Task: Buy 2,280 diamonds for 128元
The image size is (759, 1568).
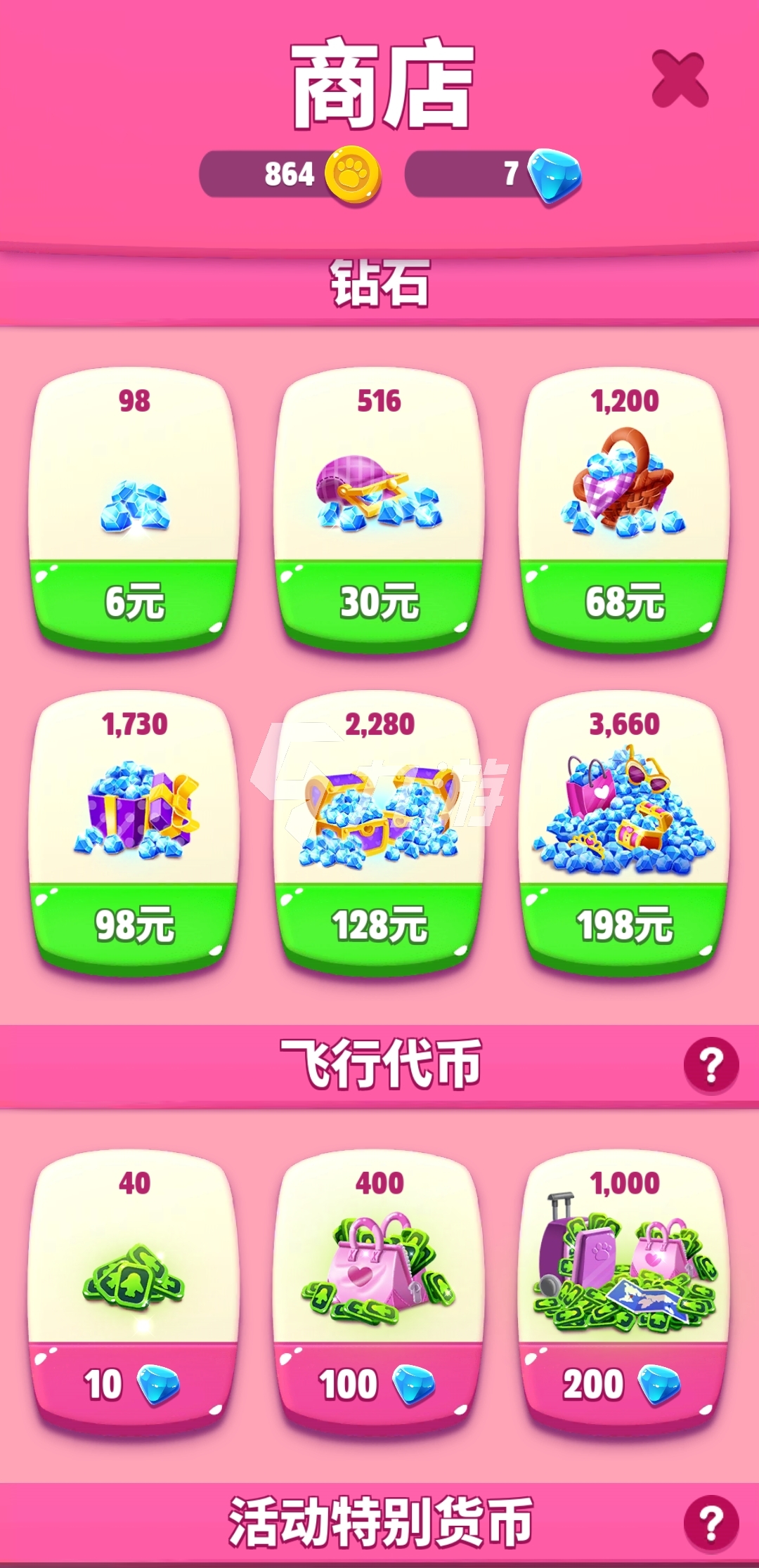Action: [x=379, y=925]
